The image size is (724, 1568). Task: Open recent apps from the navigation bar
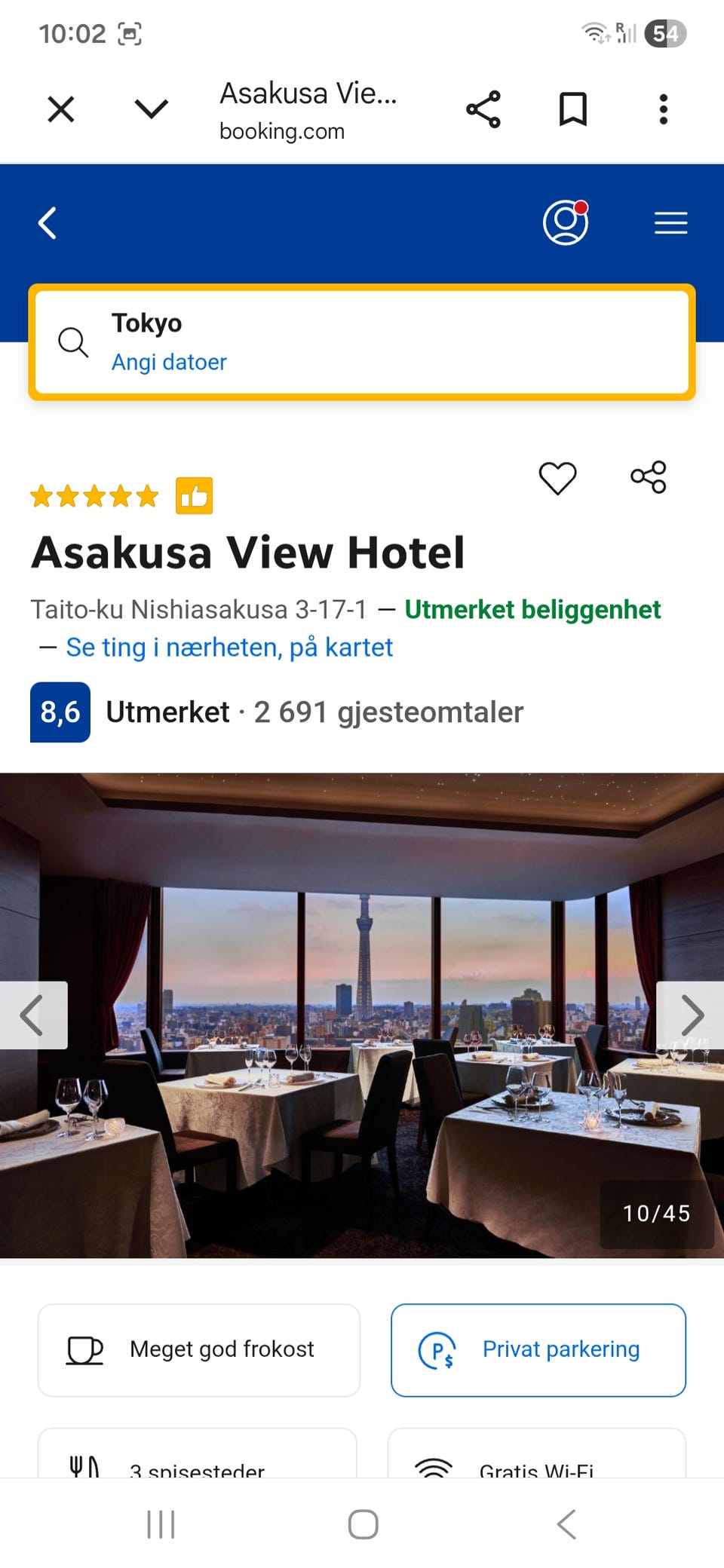[160, 1523]
